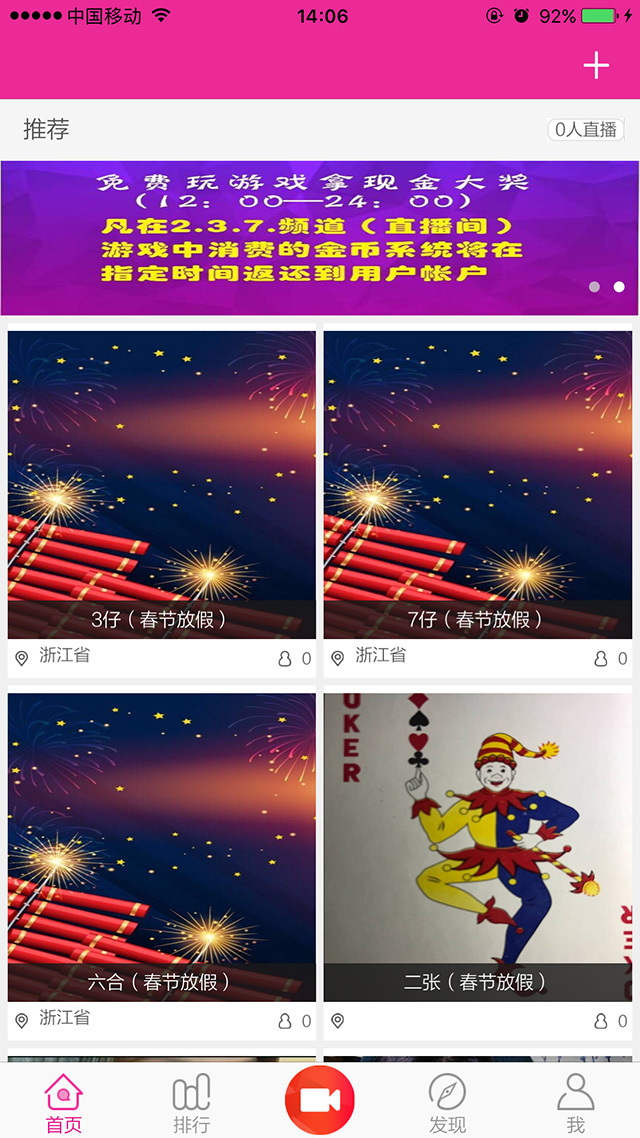The height and width of the screenshot is (1138, 640).
Task: Go to the 我 profile tab
Action: [575, 1102]
